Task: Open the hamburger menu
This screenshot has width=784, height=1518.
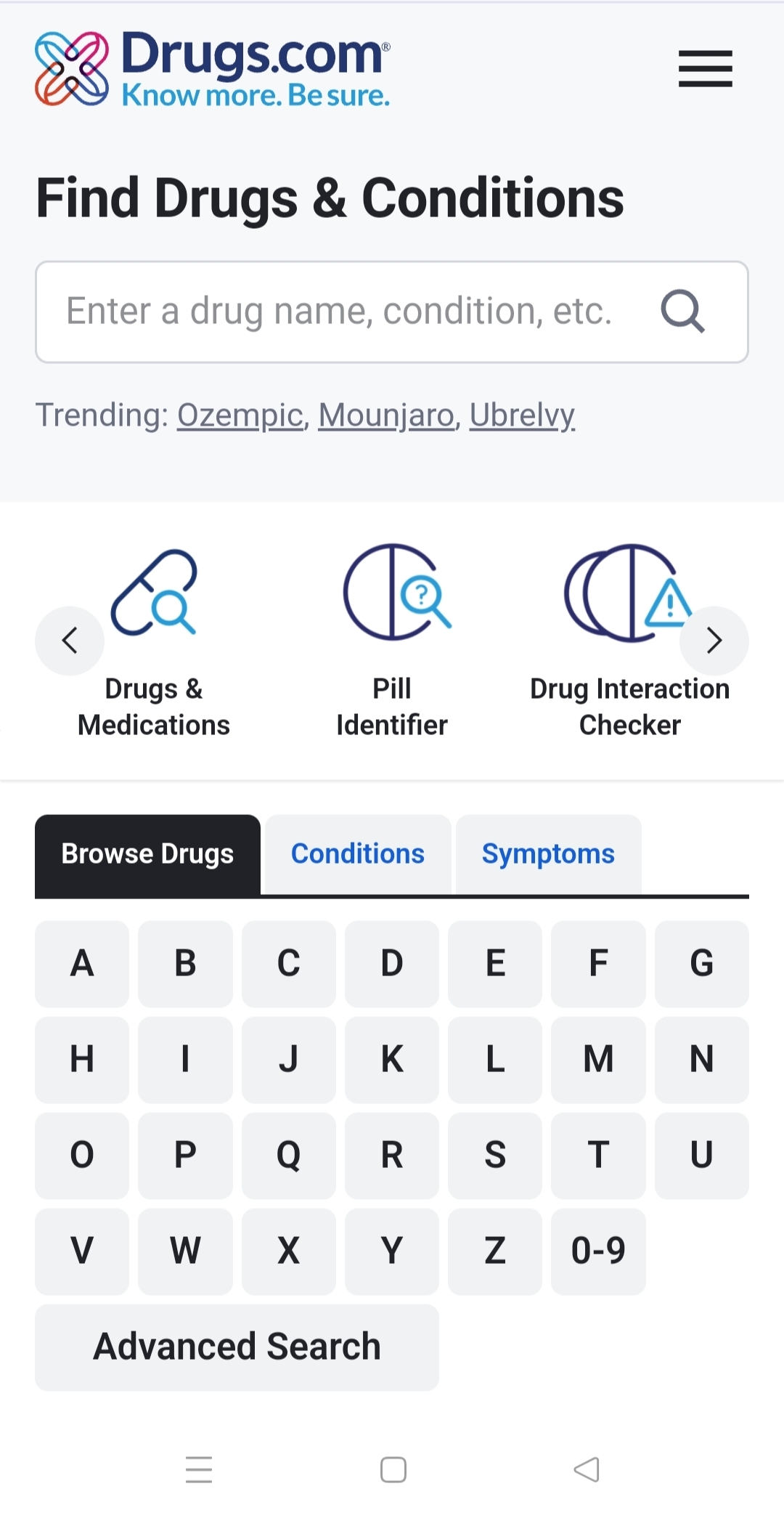Action: pos(705,69)
